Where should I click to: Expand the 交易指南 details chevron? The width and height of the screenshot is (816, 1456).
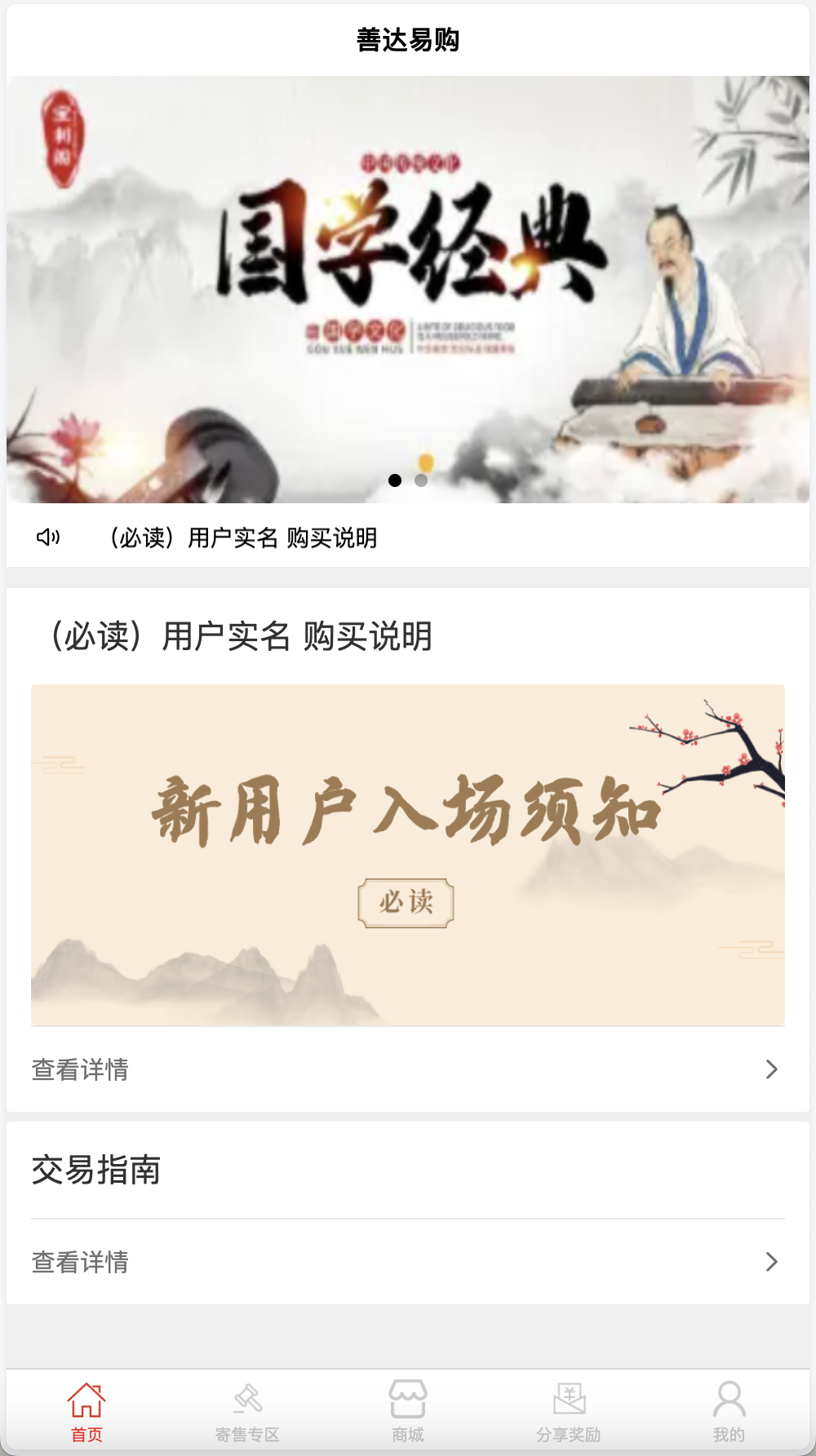[770, 1263]
